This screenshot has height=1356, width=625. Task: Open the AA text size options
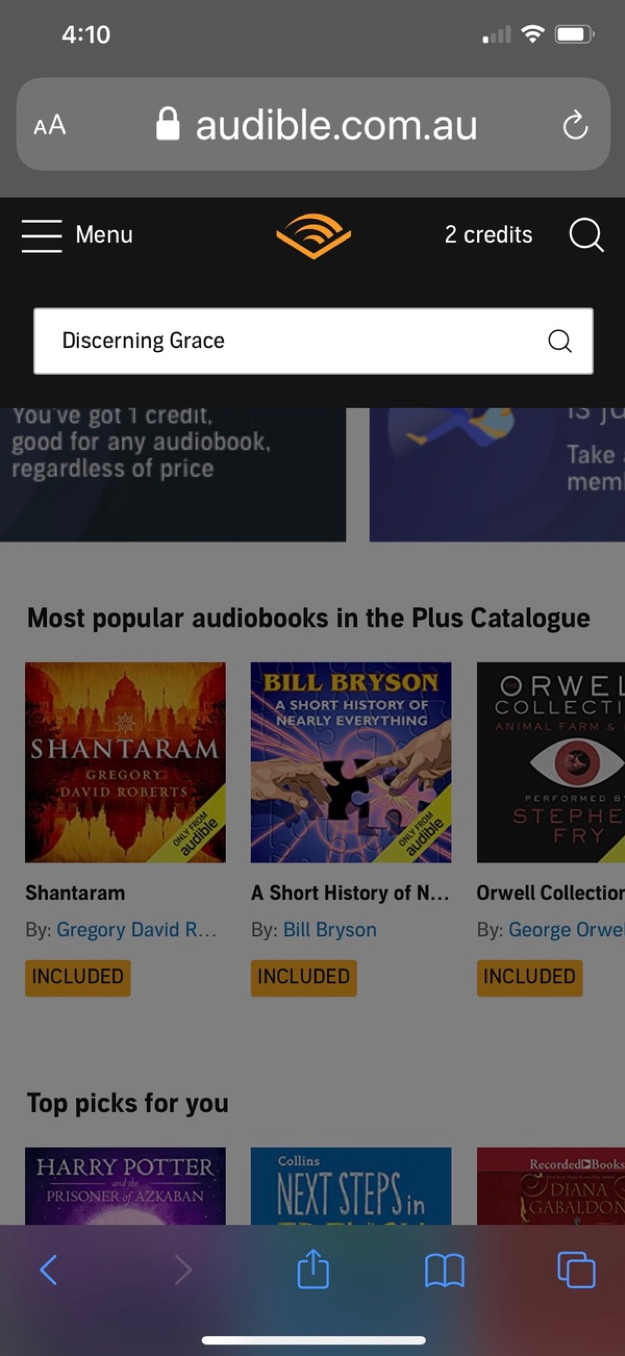point(50,125)
